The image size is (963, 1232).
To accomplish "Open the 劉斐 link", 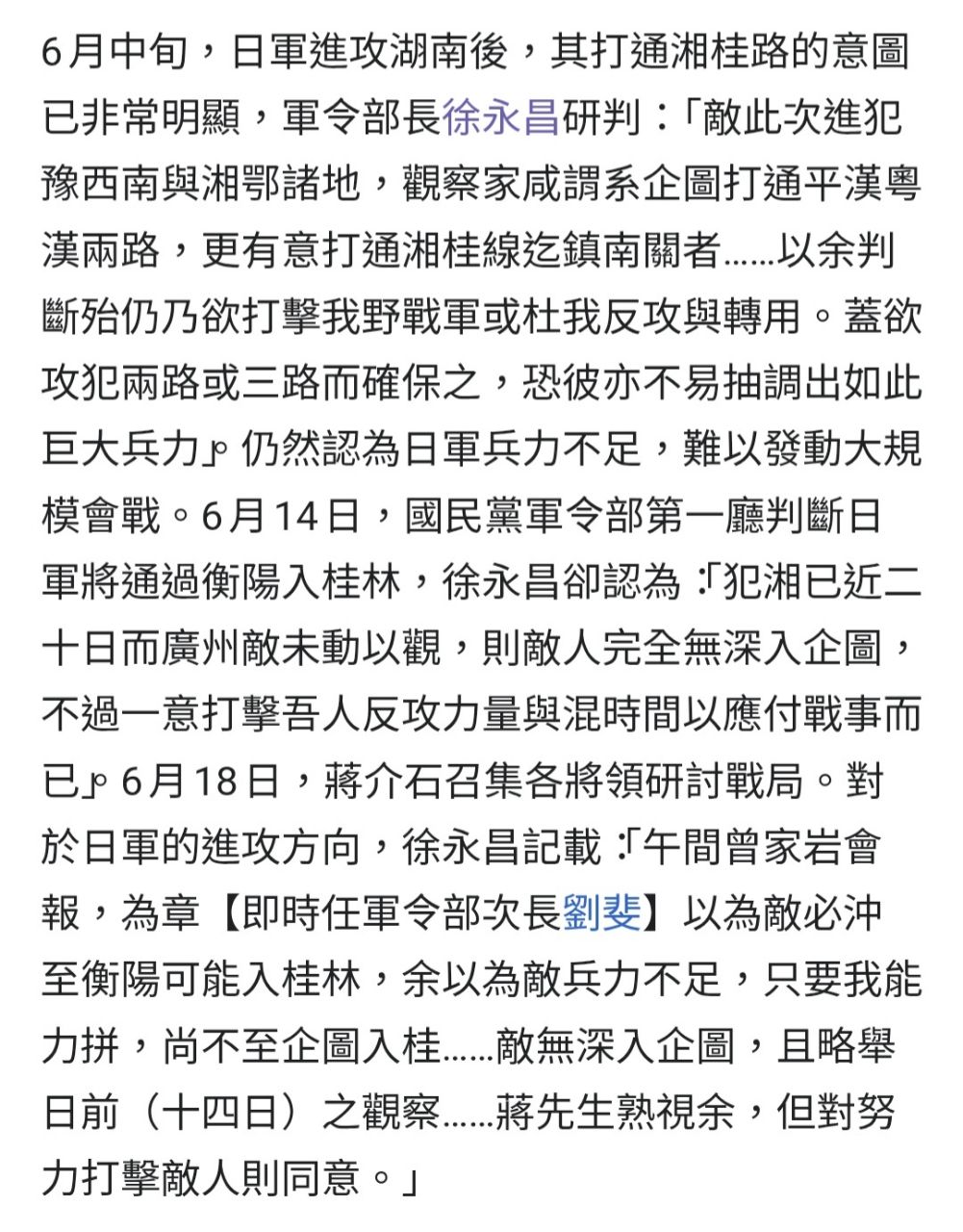I will point(601,913).
